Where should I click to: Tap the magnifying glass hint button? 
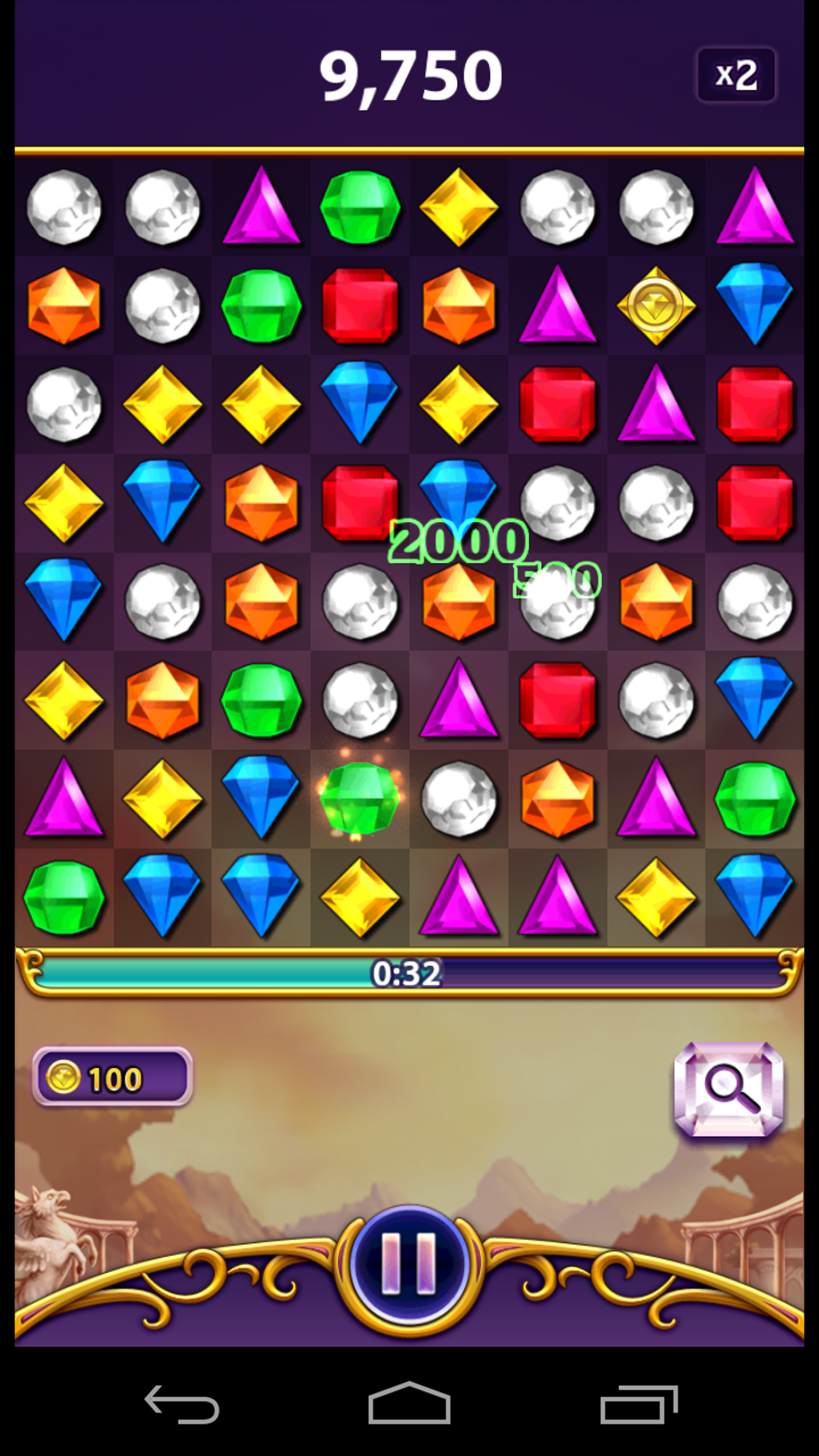point(729,1089)
